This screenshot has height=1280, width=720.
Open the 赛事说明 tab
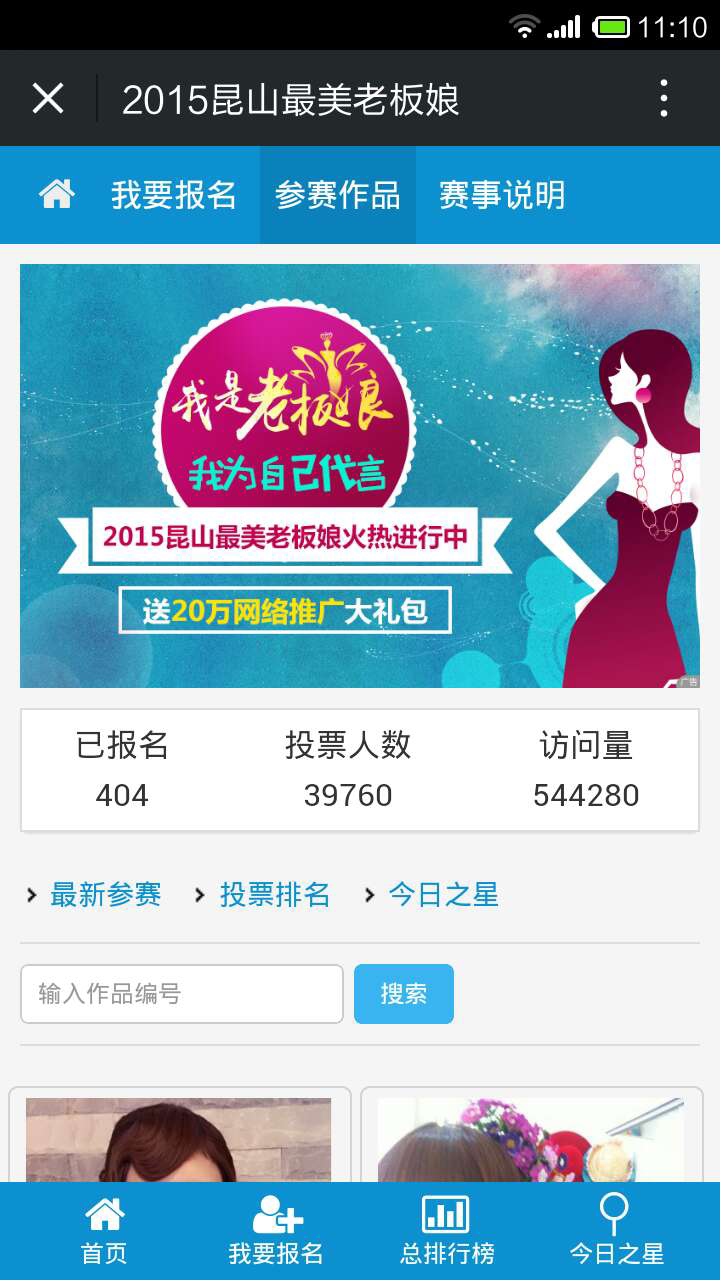click(502, 195)
